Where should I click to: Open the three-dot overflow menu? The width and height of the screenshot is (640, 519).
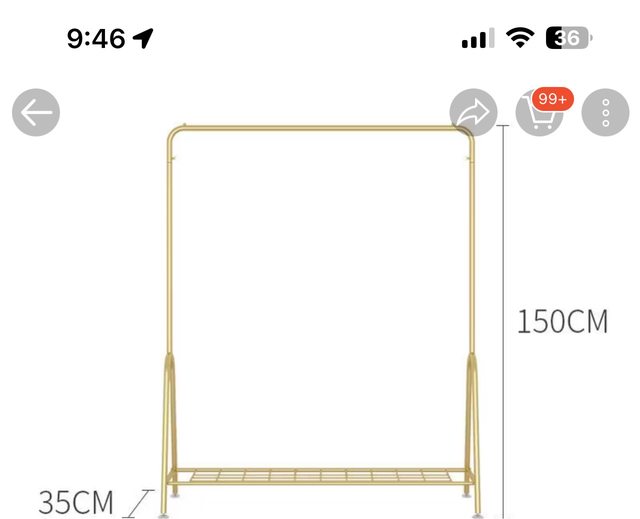[x=605, y=113]
